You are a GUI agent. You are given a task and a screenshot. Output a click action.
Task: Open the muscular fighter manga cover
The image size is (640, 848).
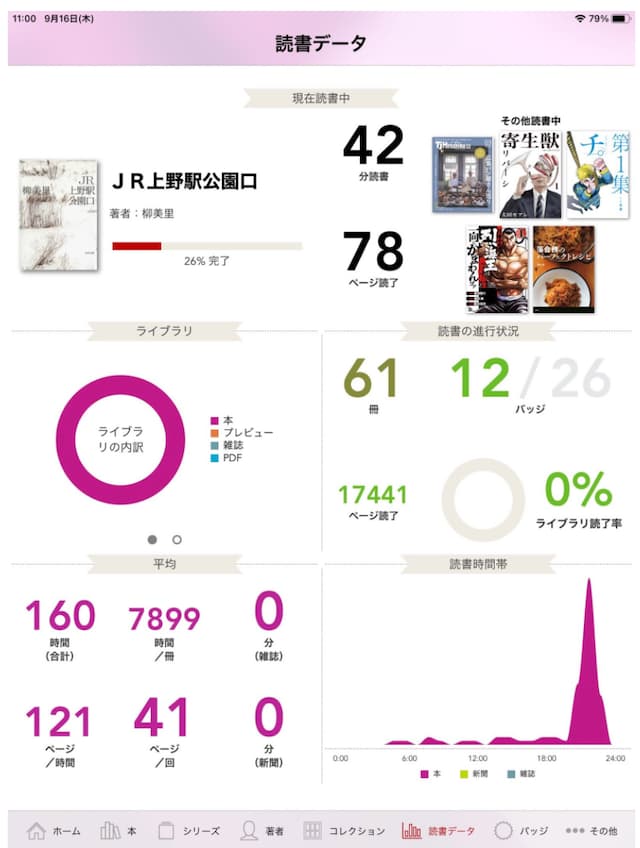[x=497, y=269]
